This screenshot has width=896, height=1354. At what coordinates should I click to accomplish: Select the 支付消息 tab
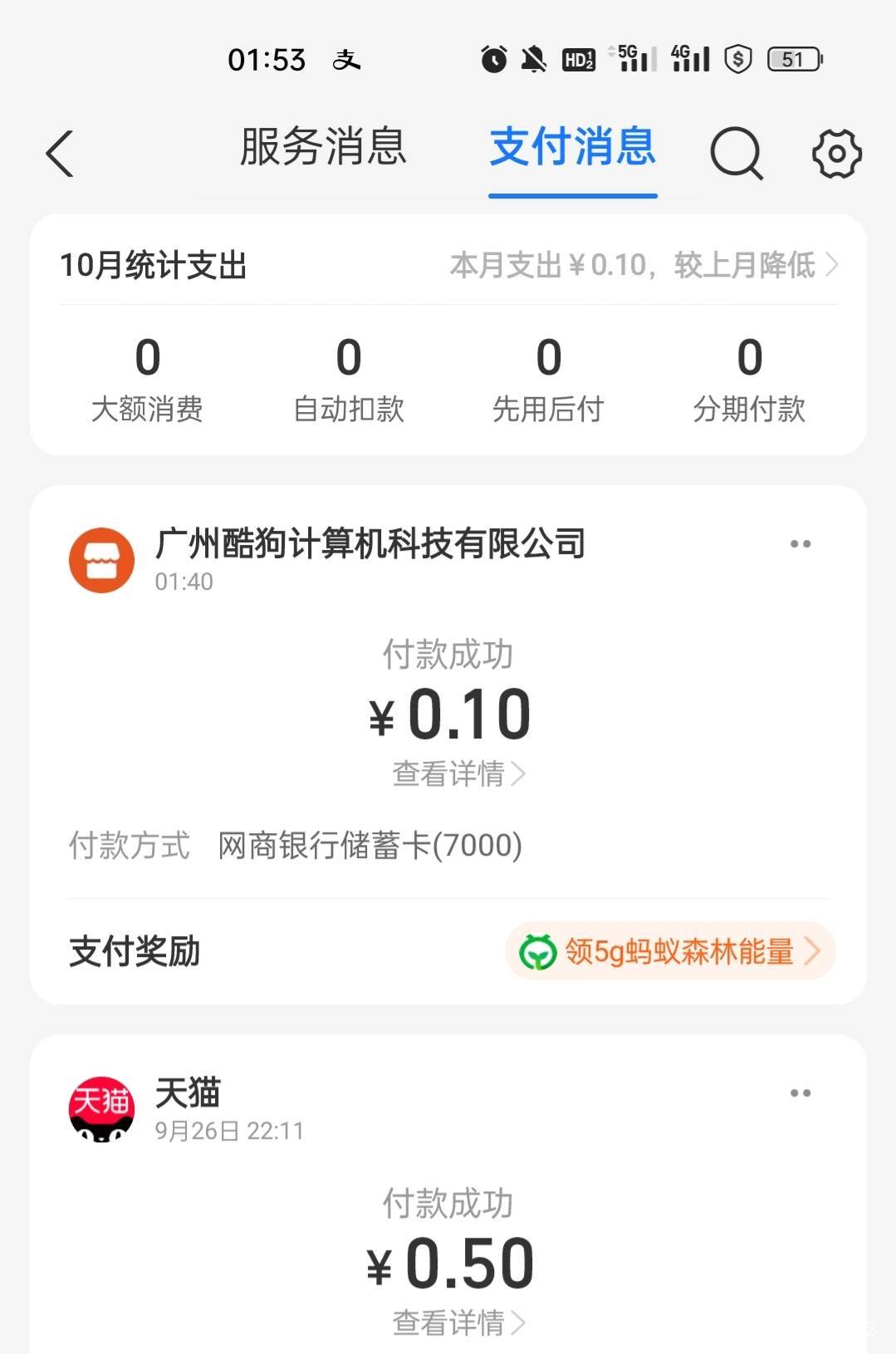coord(573,147)
